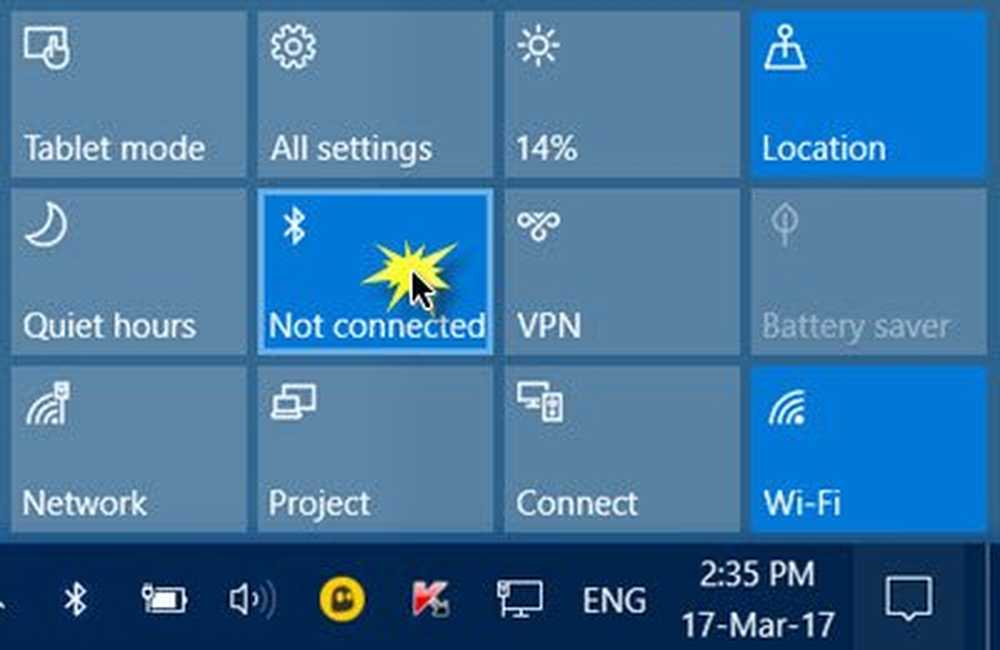
Task: Toggle the Bluetooth Not connected tile
Action: [375, 272]
